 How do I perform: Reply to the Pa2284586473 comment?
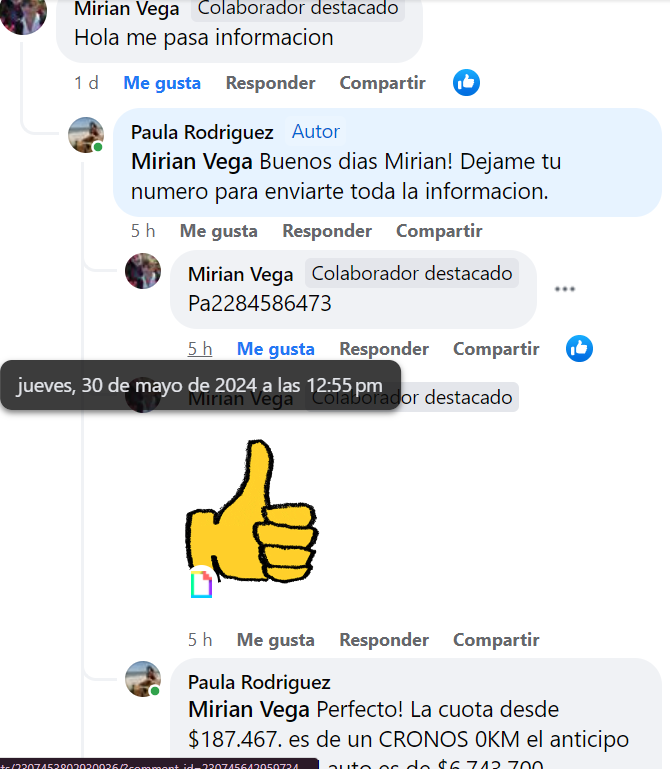384,349
